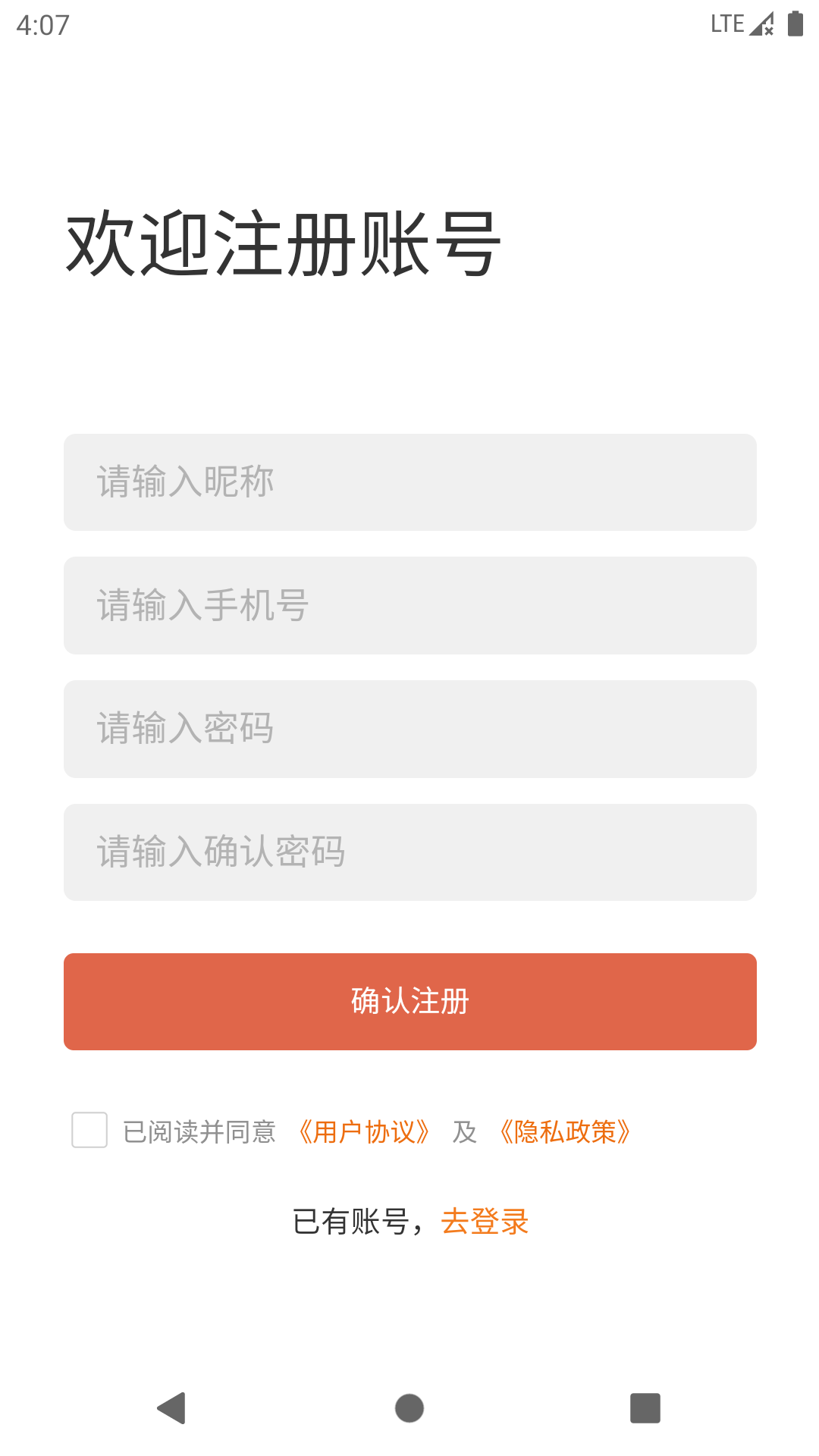Open the 《用户协议》 link
Image resolution: width=819 pixels, height=1456 pixels.
tap(364, 1132)
